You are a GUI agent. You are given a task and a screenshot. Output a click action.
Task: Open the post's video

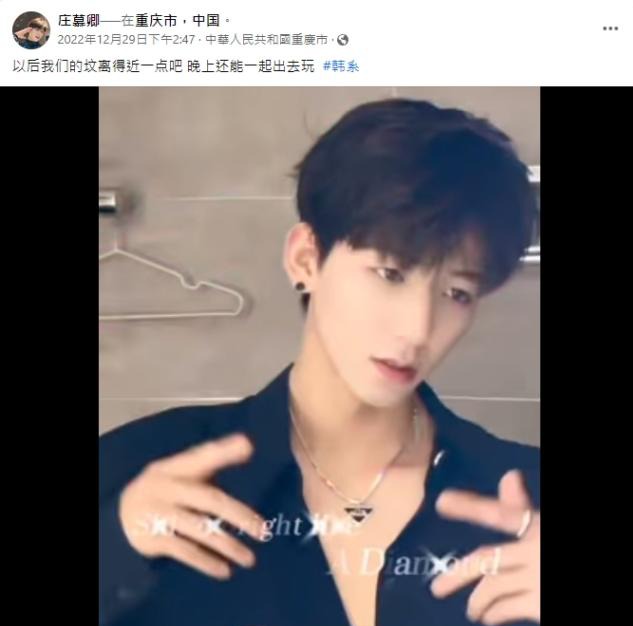tap(318, 355)
